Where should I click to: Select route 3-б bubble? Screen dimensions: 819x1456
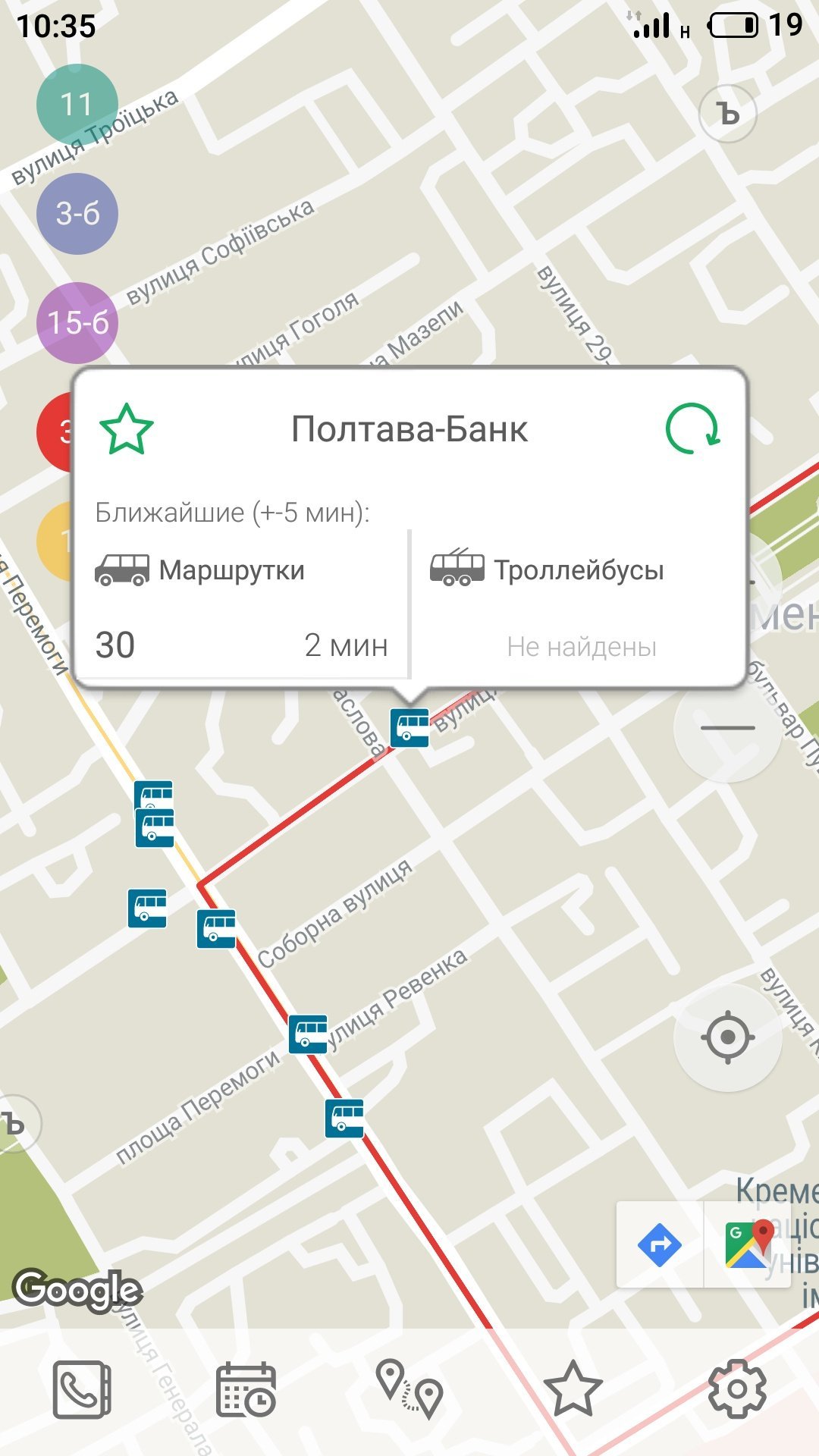point(77,214)
